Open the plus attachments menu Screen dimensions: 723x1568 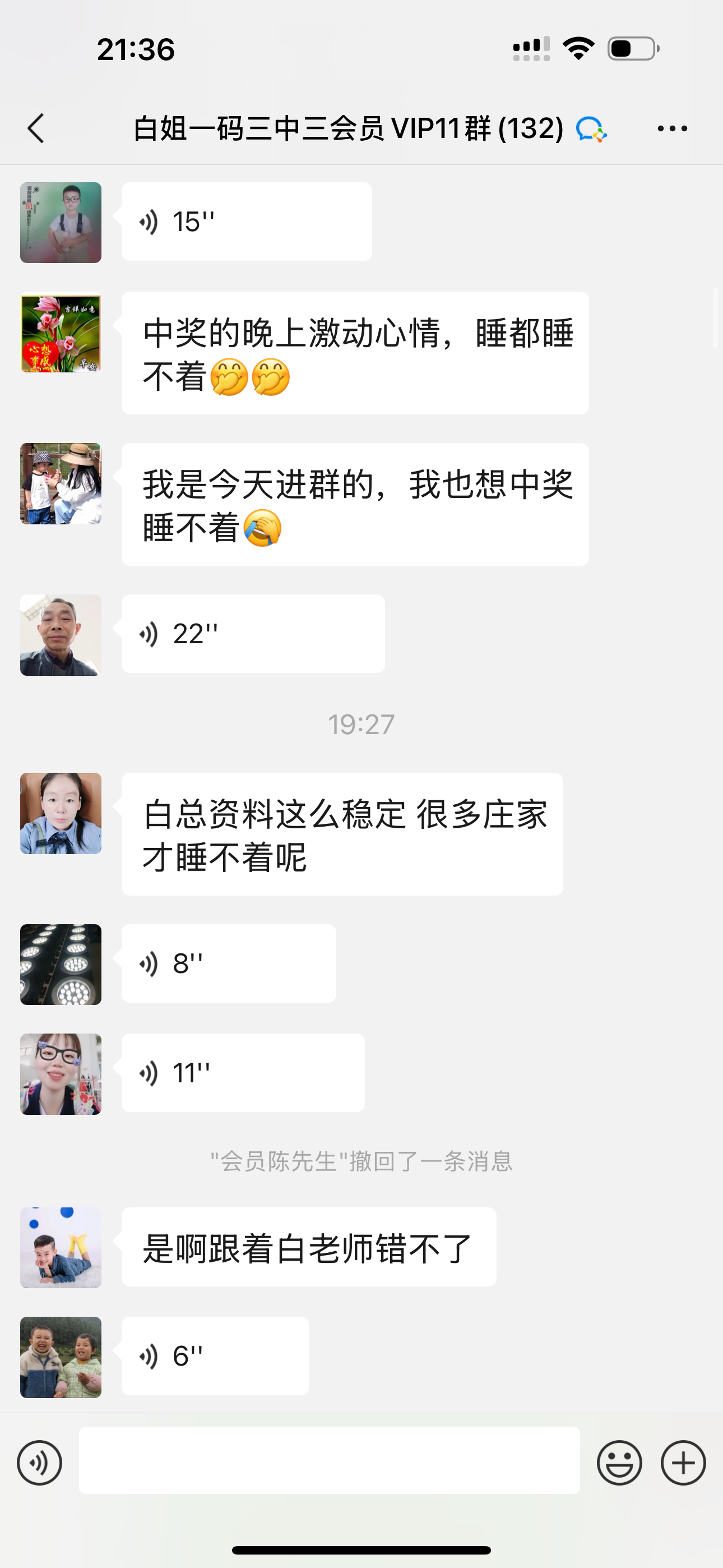pos(683,1463)
